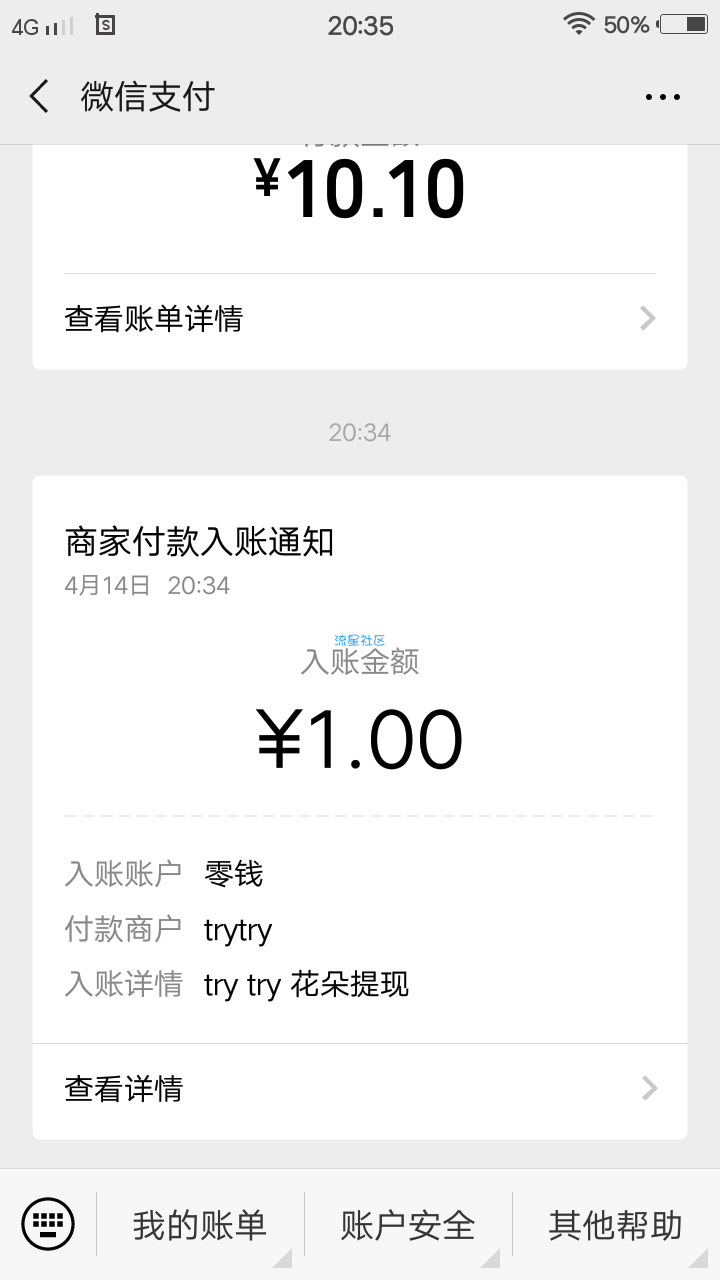Image resolution: width=720 pixels, height=1280 pixels.
Task: Switch to keyboard input mode
Action: [x=48, y=1224]
